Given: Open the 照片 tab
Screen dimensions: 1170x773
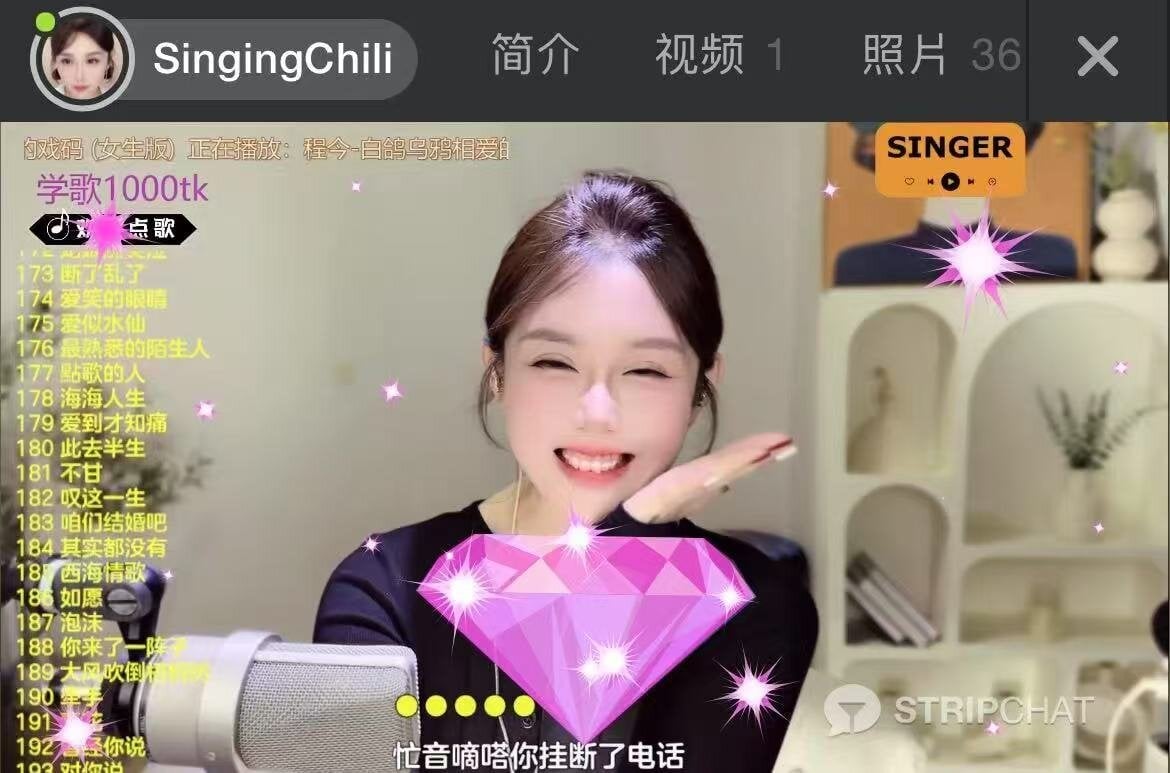Looking at the screenshot, I should (x=940, y=56).
